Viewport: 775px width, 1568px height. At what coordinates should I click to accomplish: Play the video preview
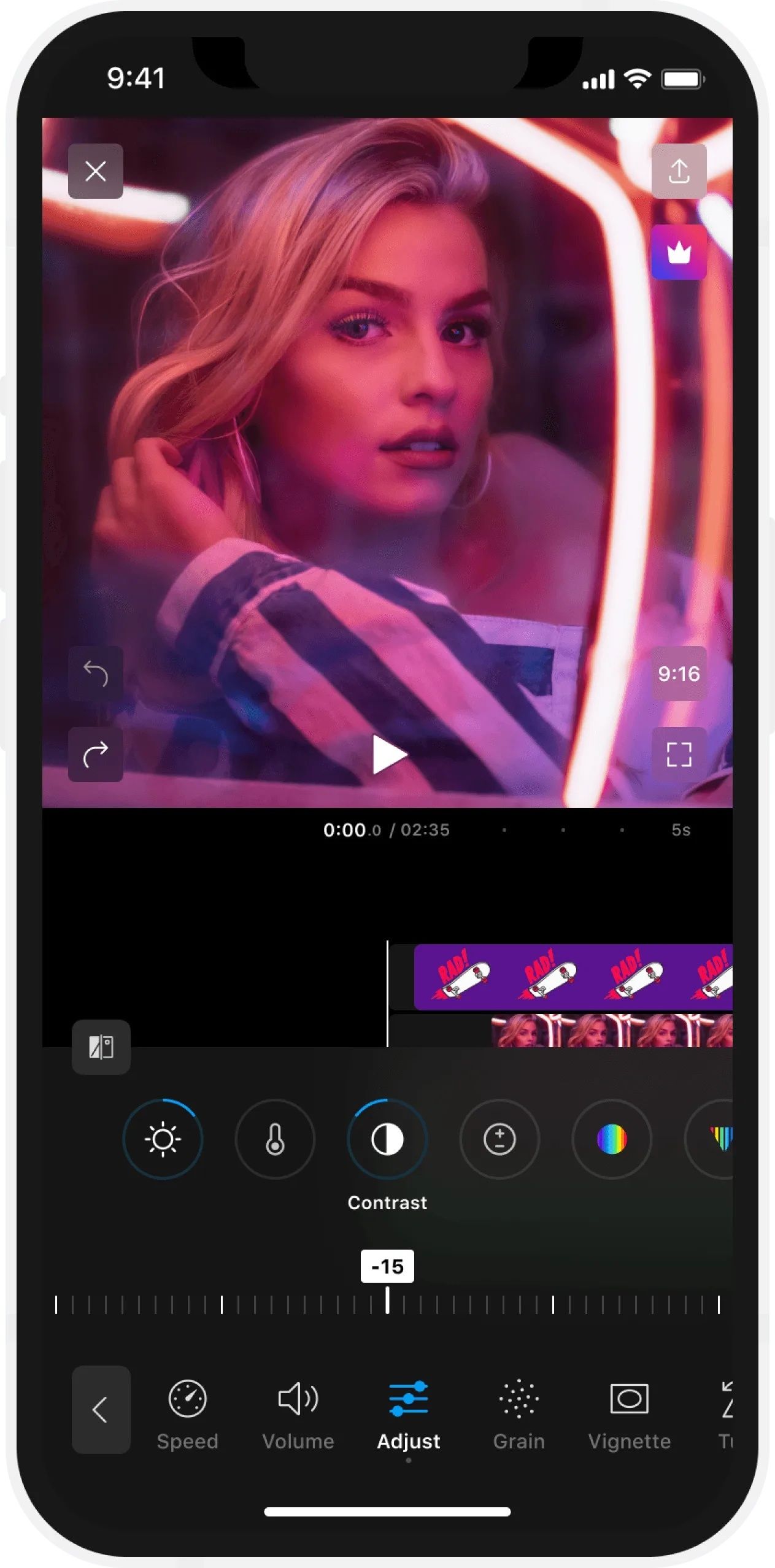point(388,755)
